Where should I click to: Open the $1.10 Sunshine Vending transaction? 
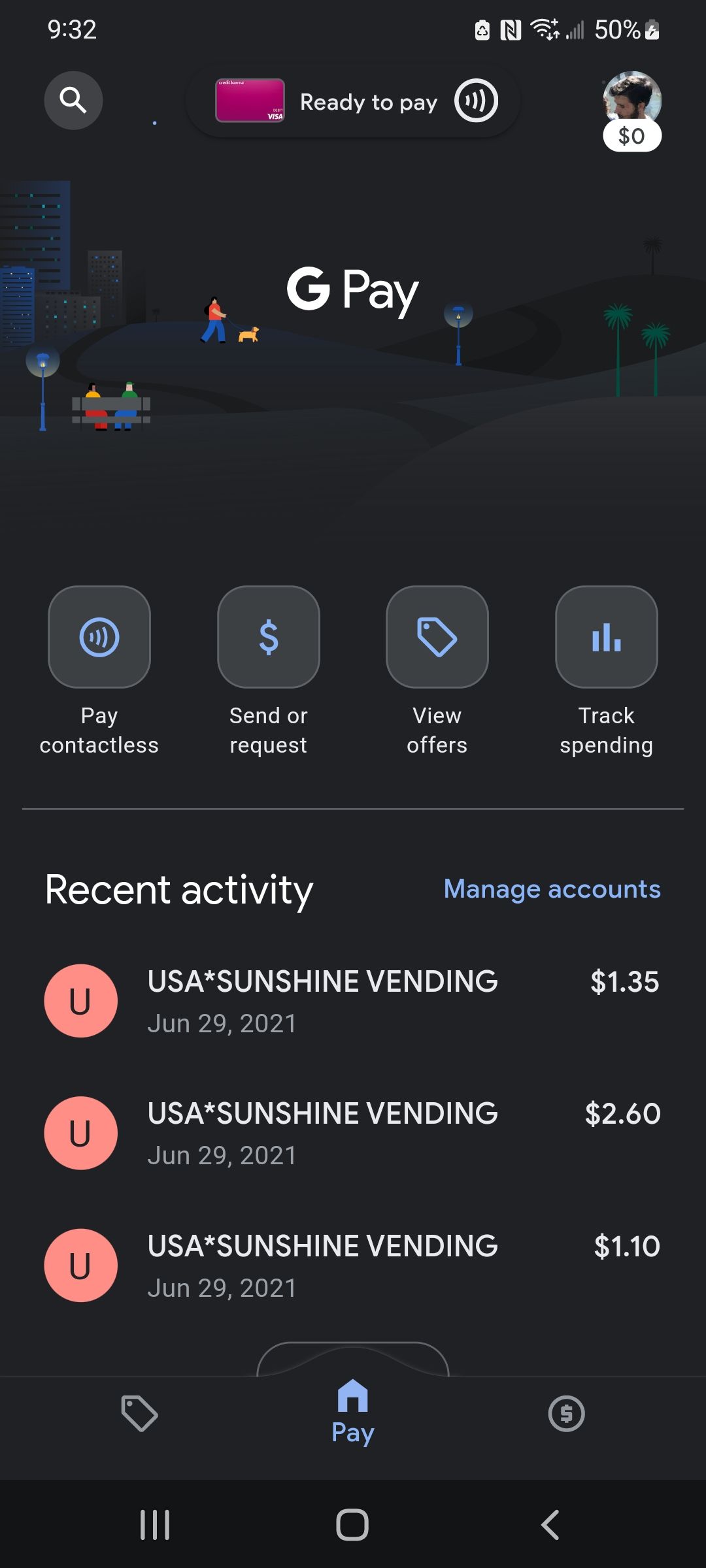point(353,1264)
